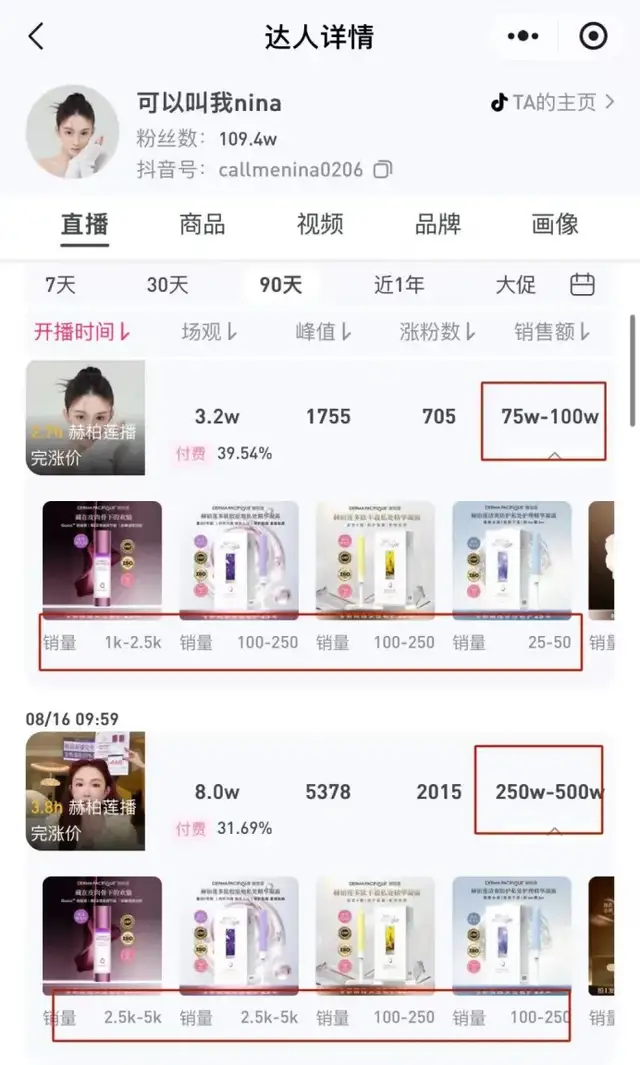Screen dimensions: 640x1065
Task: Switch to the 商品 tab
Action: pos(202,224)
